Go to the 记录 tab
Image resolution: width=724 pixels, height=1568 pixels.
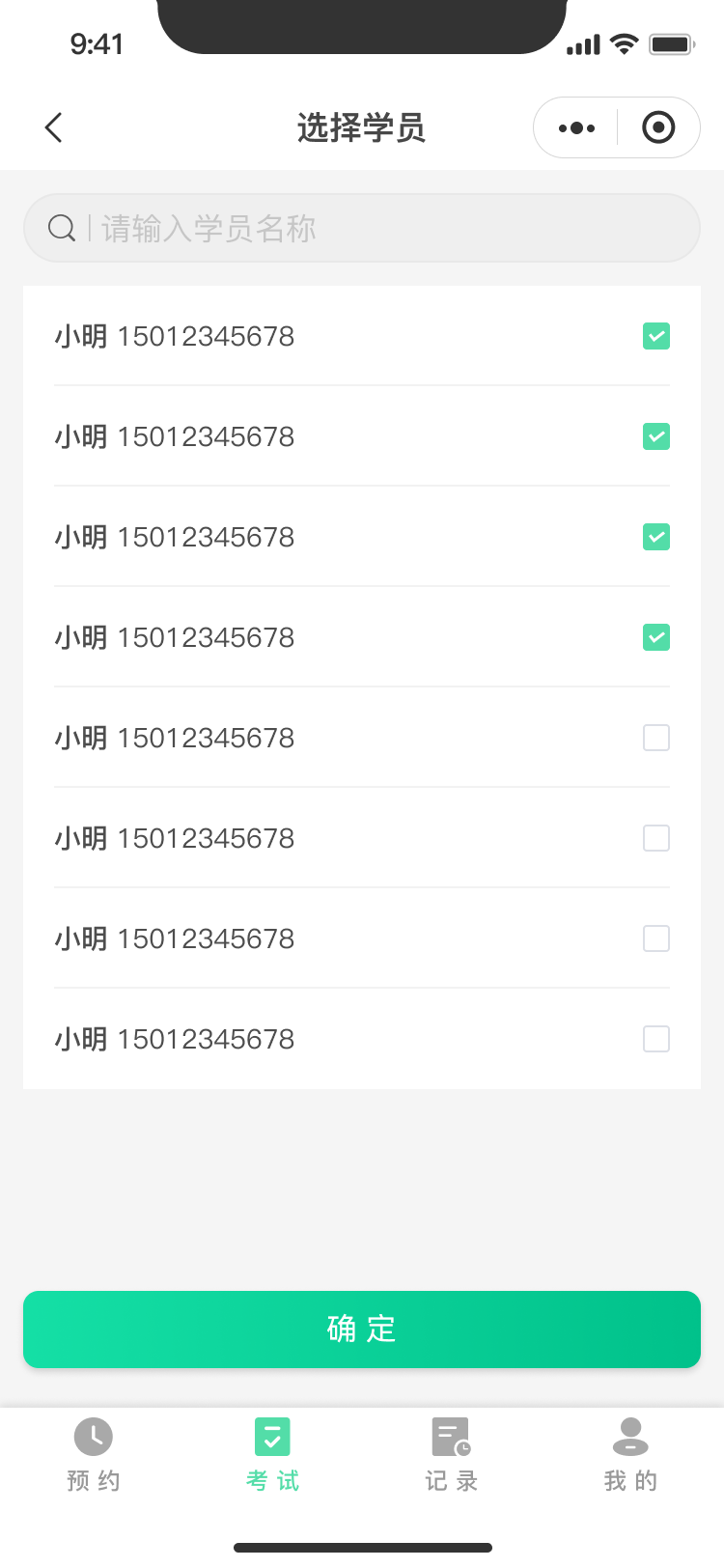451,1454
